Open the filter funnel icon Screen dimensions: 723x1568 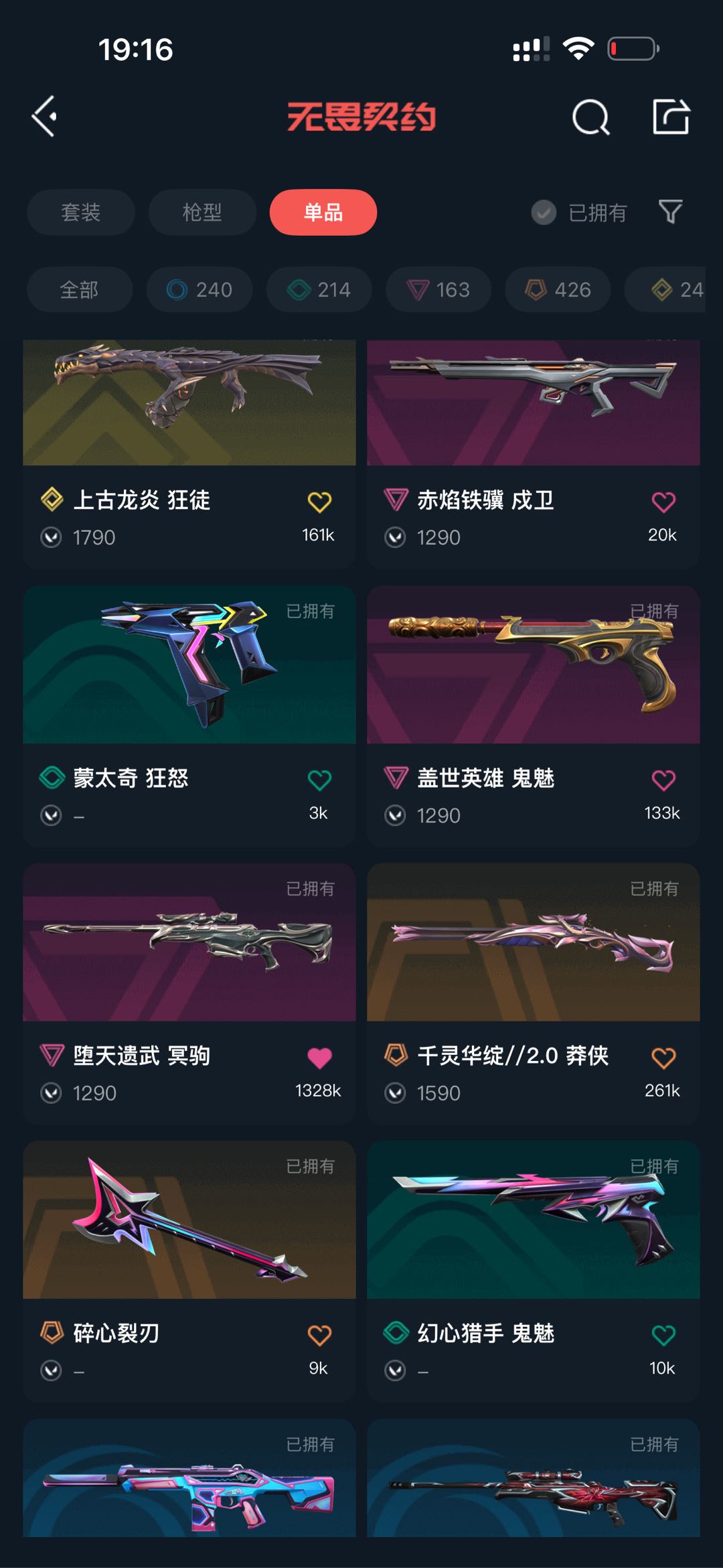coord(670,212)
